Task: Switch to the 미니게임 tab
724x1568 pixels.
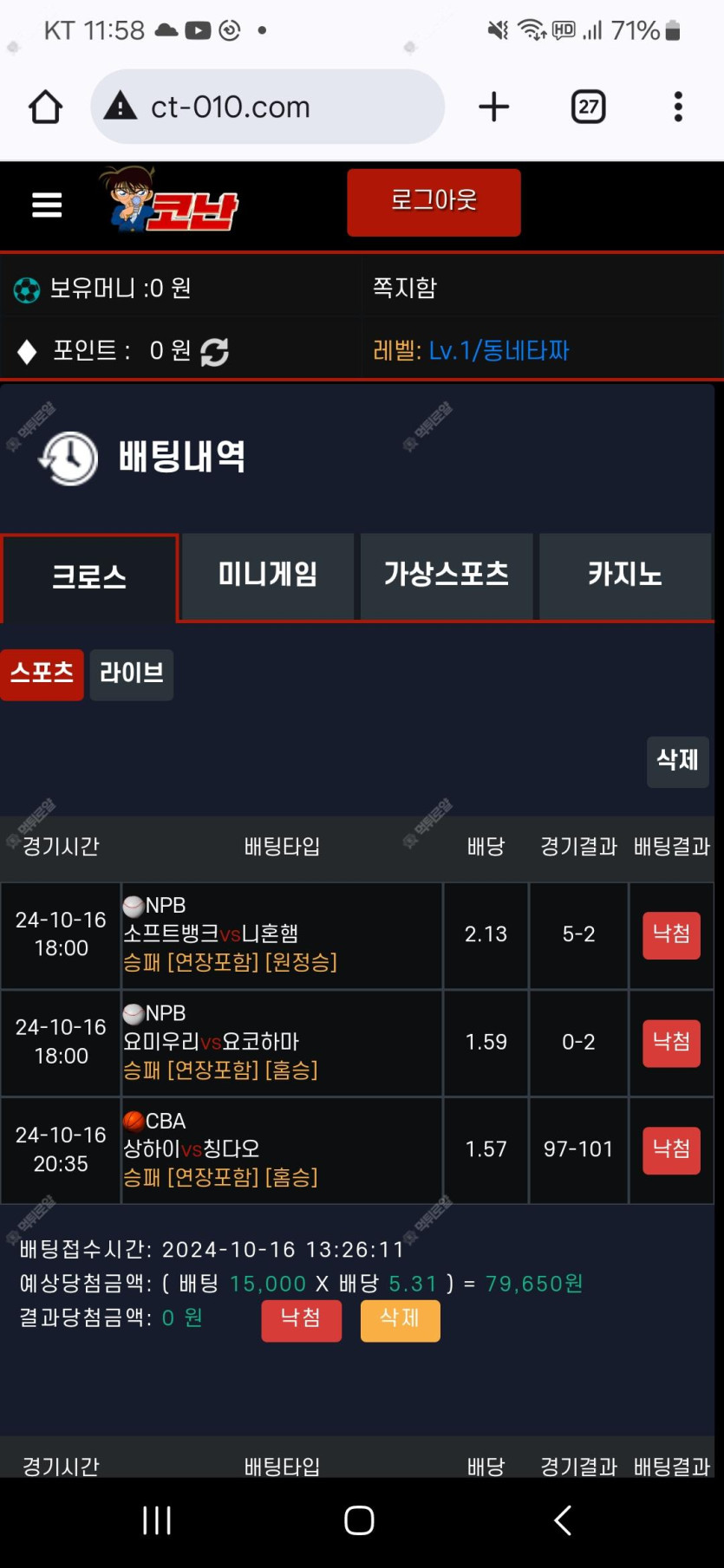Action: coord(268,576)
